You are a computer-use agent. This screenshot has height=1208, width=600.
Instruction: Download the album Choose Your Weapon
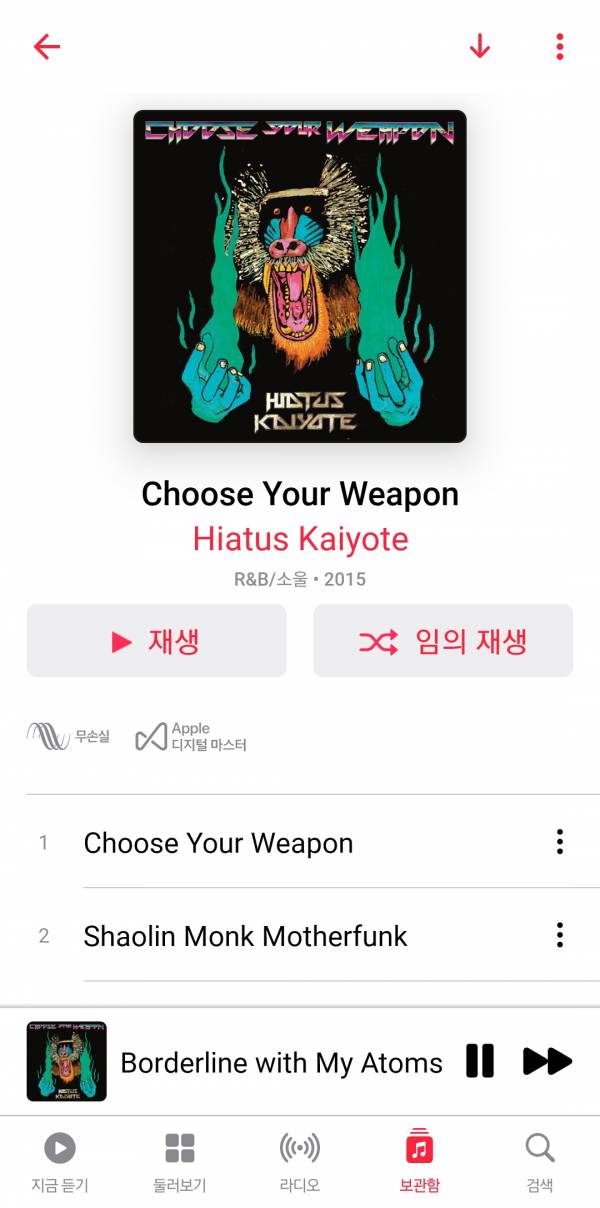(480, 47)
